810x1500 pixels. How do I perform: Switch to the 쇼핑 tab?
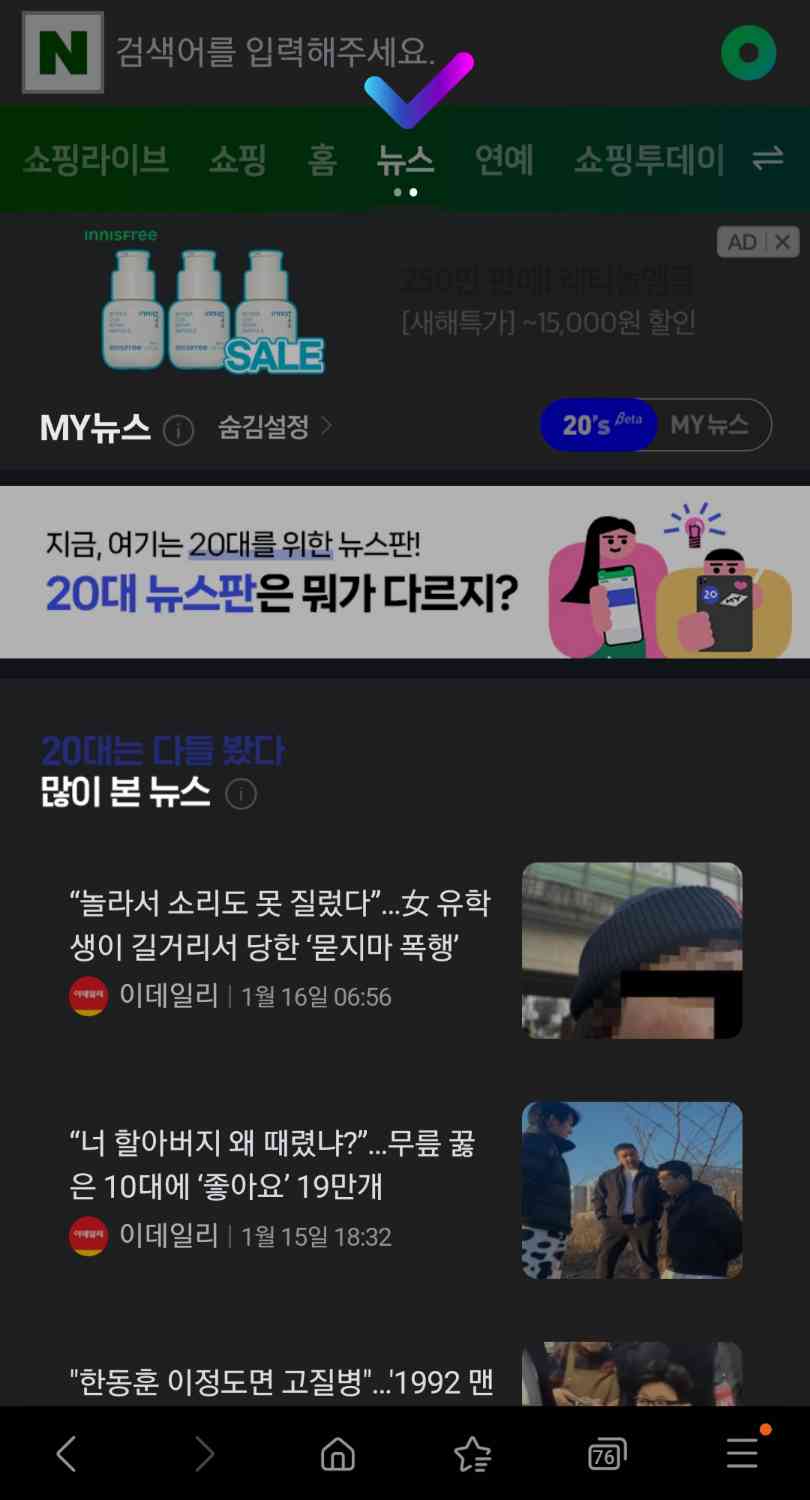coord(238,160)
